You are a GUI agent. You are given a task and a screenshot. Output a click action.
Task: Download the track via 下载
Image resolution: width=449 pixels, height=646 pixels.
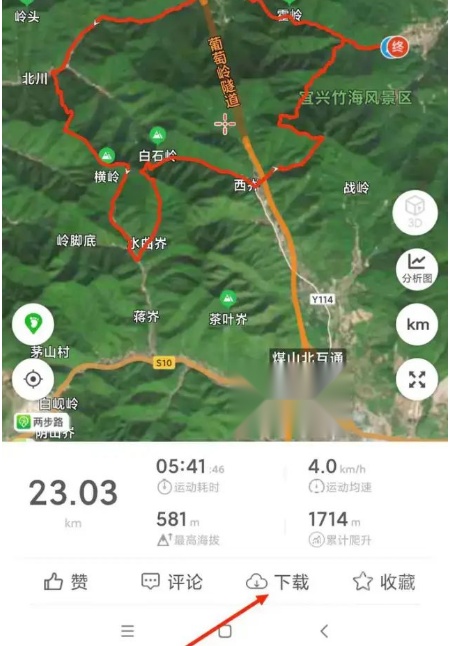point(277,582)
